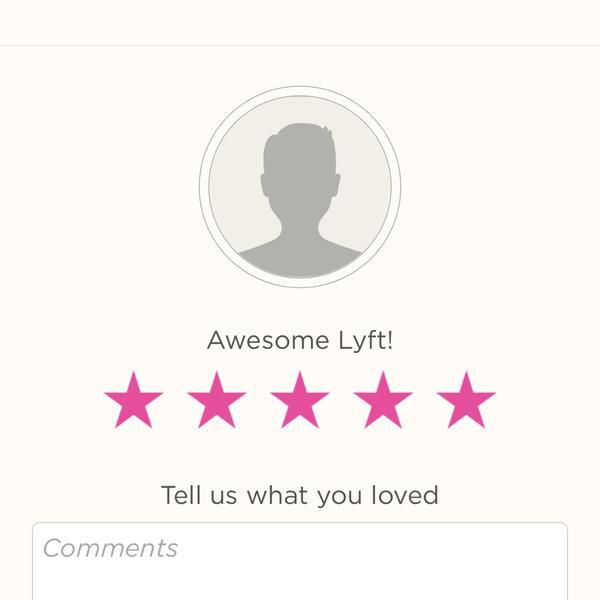Tap the Comments text field

[300, 560]
